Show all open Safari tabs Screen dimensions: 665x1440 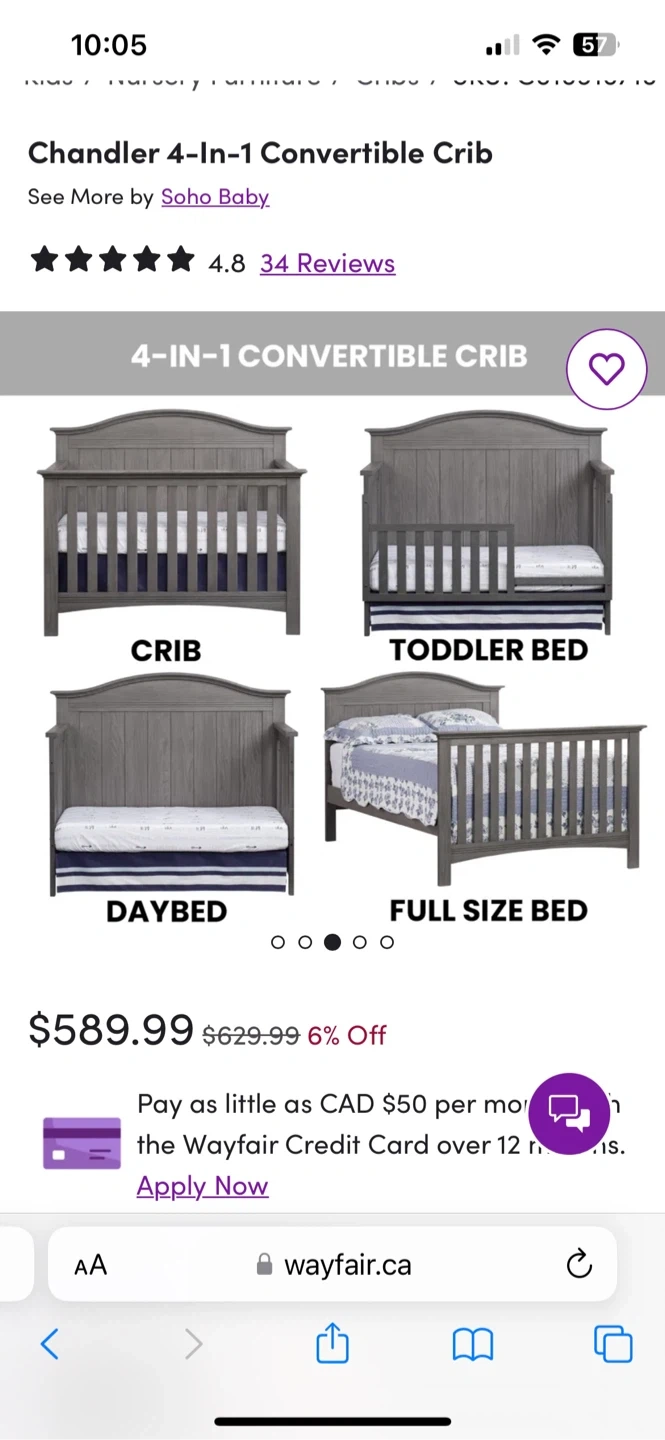[613, 1344]
